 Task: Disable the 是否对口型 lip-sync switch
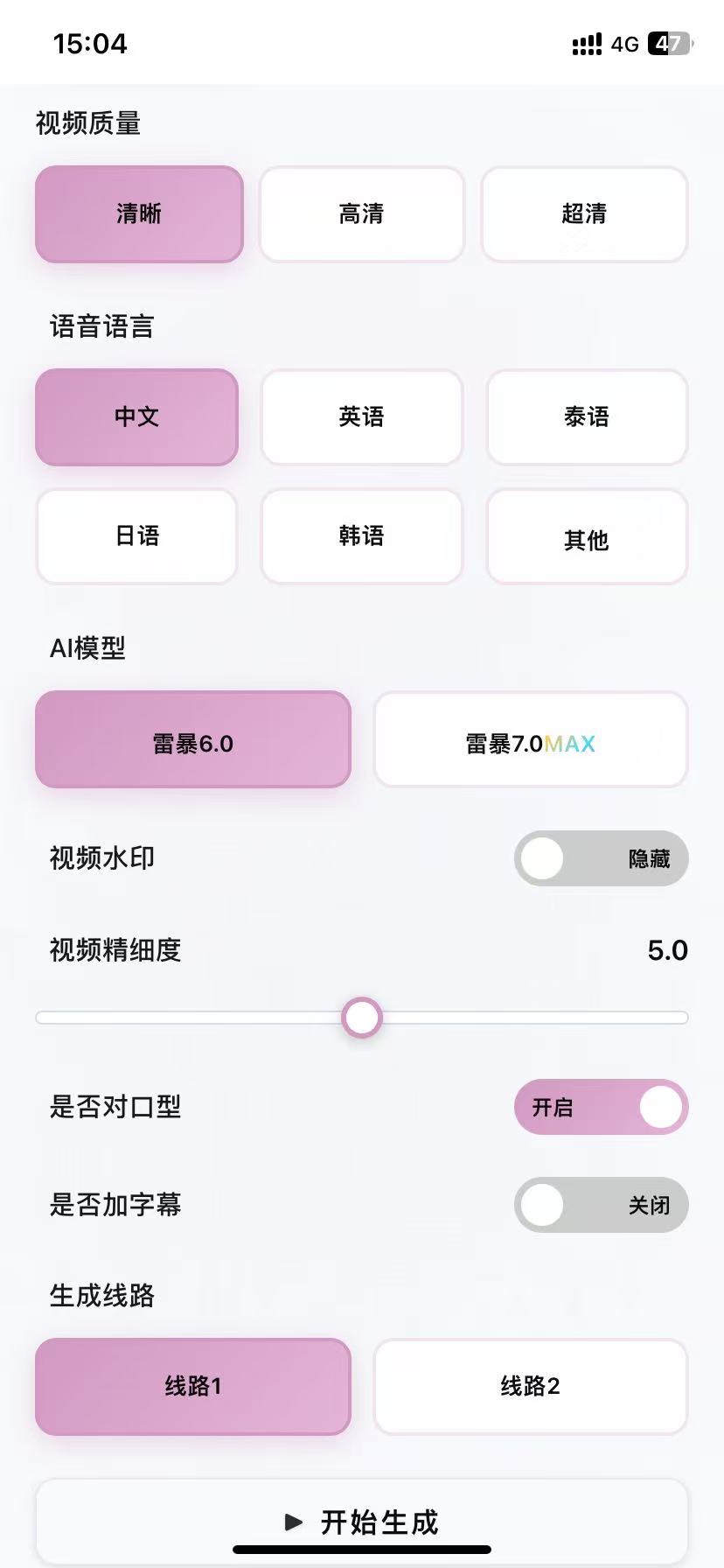coord(602,1107)
